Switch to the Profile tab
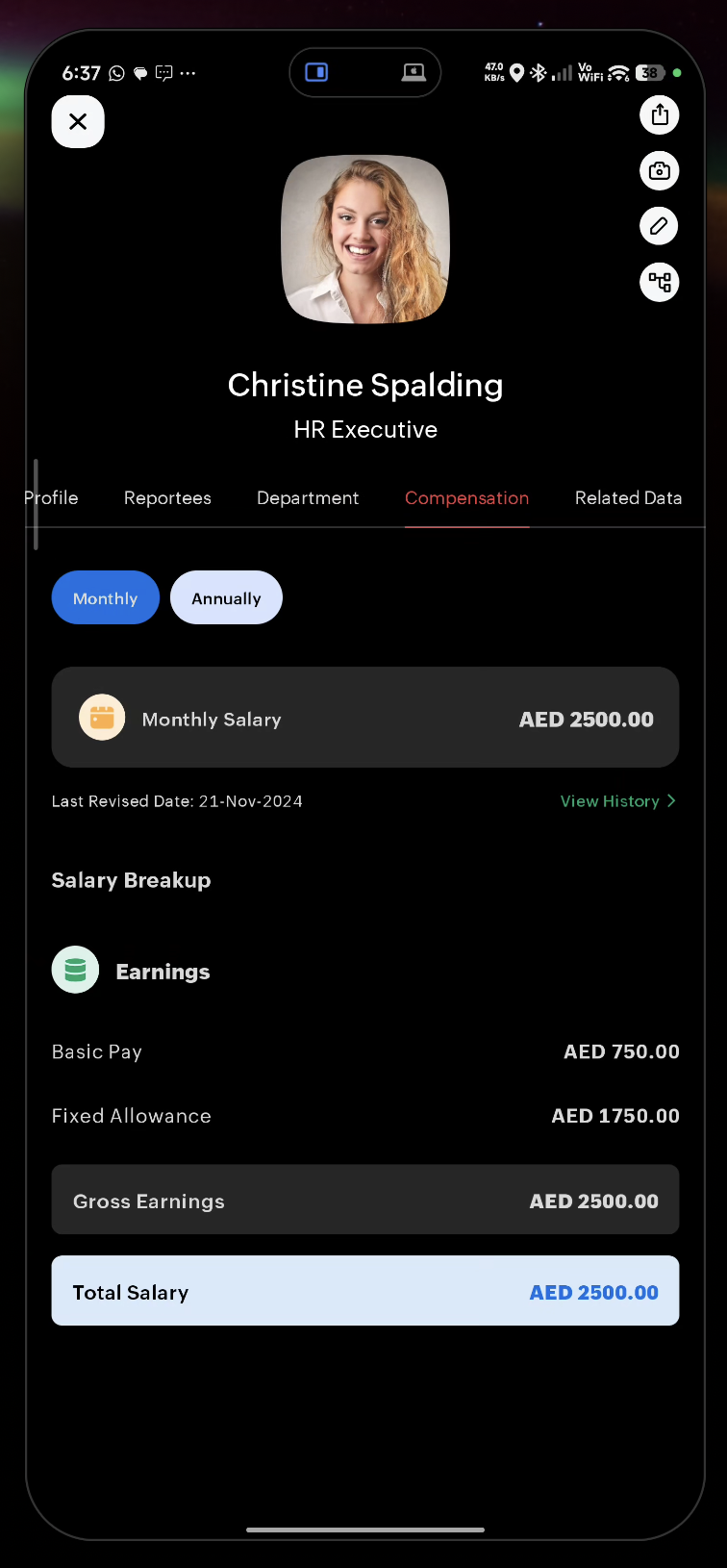Image resolution: width=727 pixels, height=1568 pixels. [52, 498]
